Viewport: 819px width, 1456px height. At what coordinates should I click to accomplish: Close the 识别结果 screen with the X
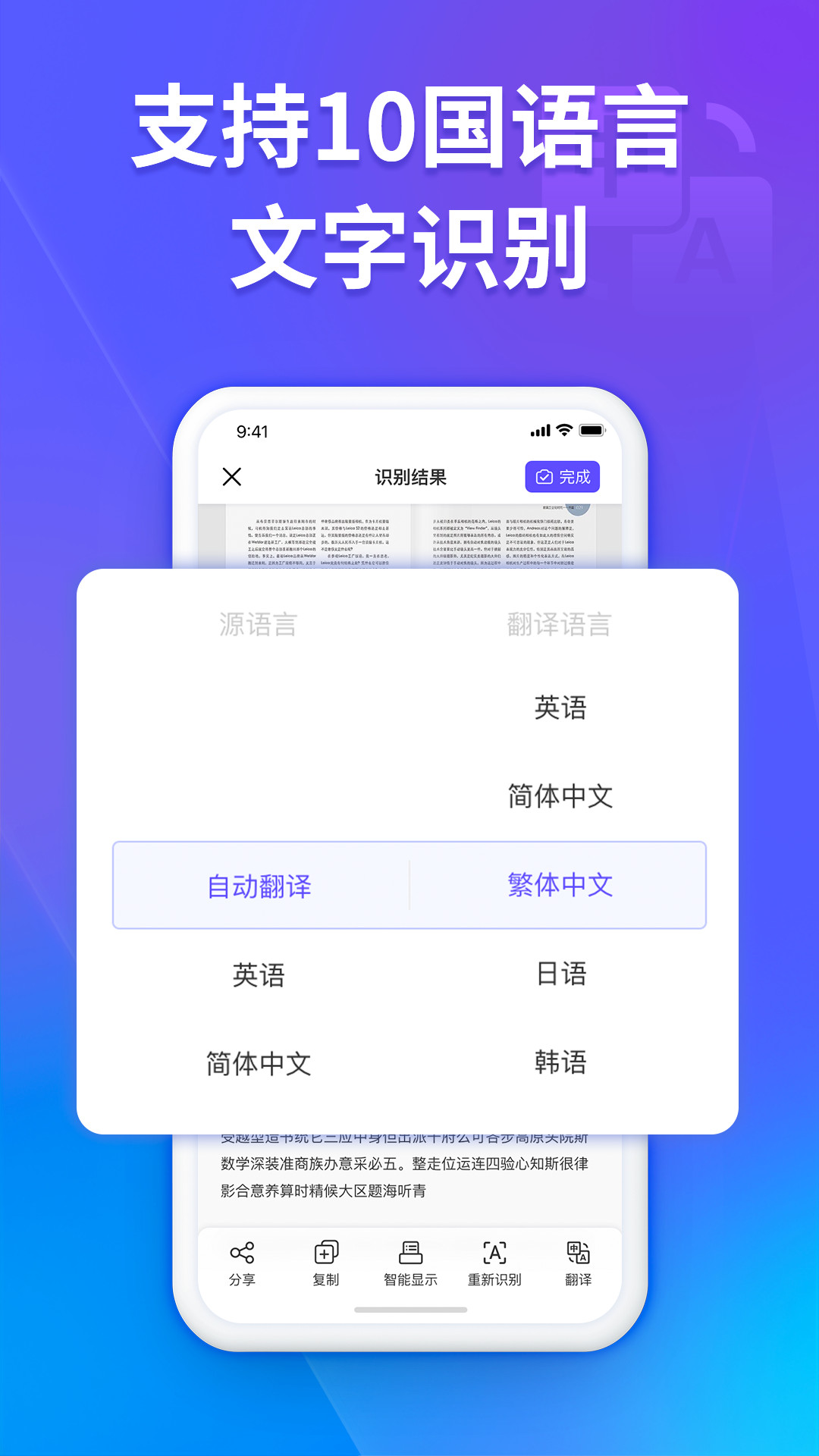pyautogui.click(x=233, y=475)
